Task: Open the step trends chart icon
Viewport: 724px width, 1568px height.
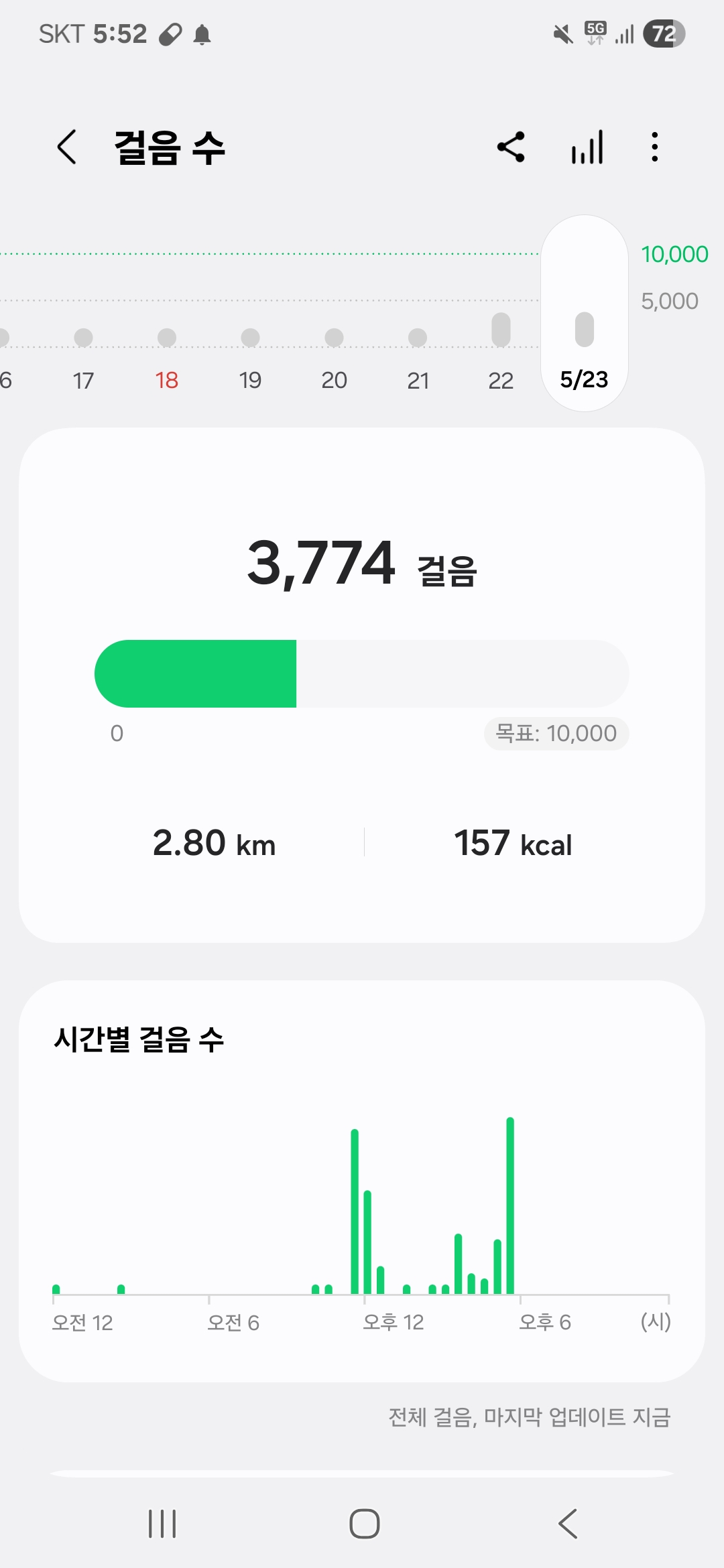Action: pyautogui.click(x=587, y=147)
